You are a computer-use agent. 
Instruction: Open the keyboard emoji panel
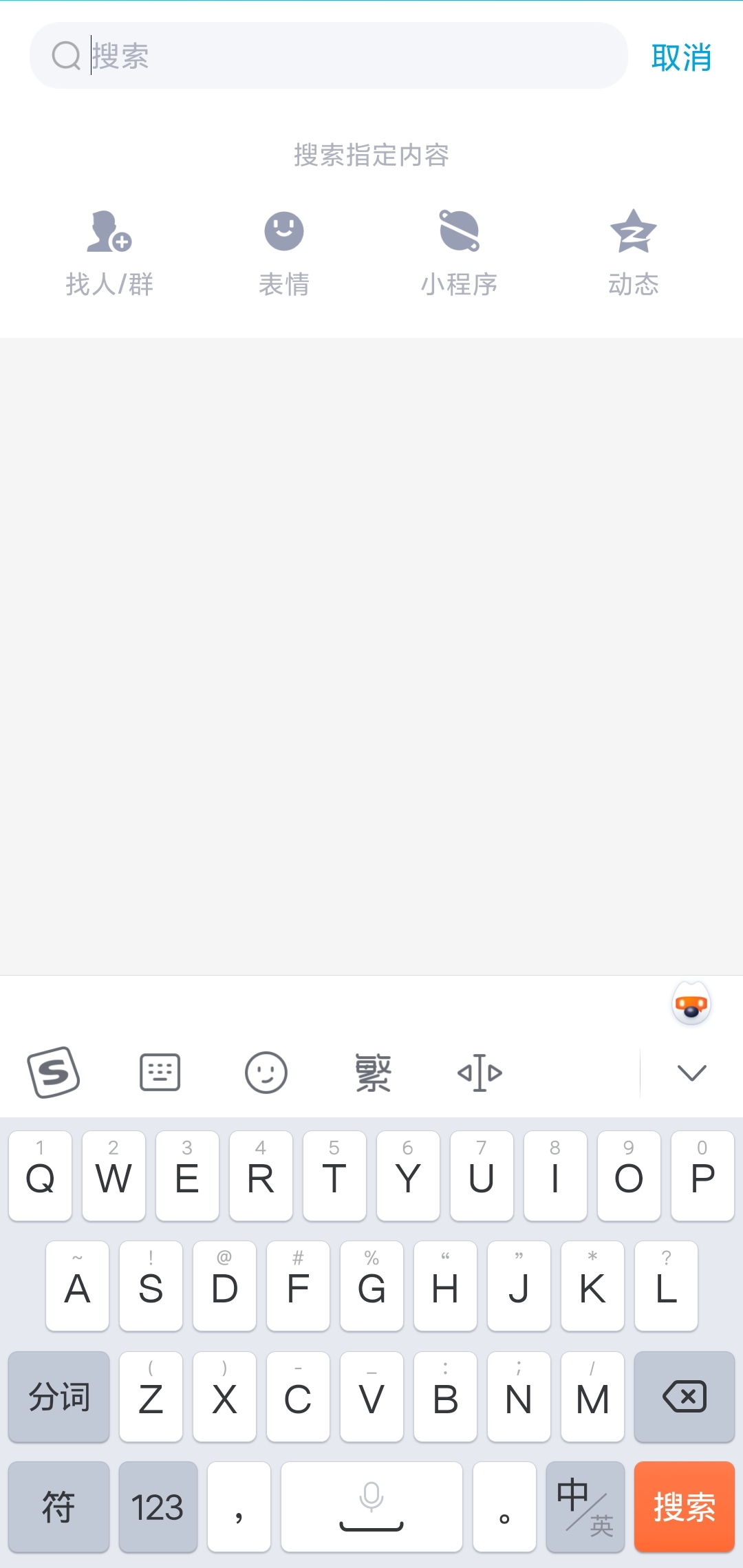(266, 1072)
